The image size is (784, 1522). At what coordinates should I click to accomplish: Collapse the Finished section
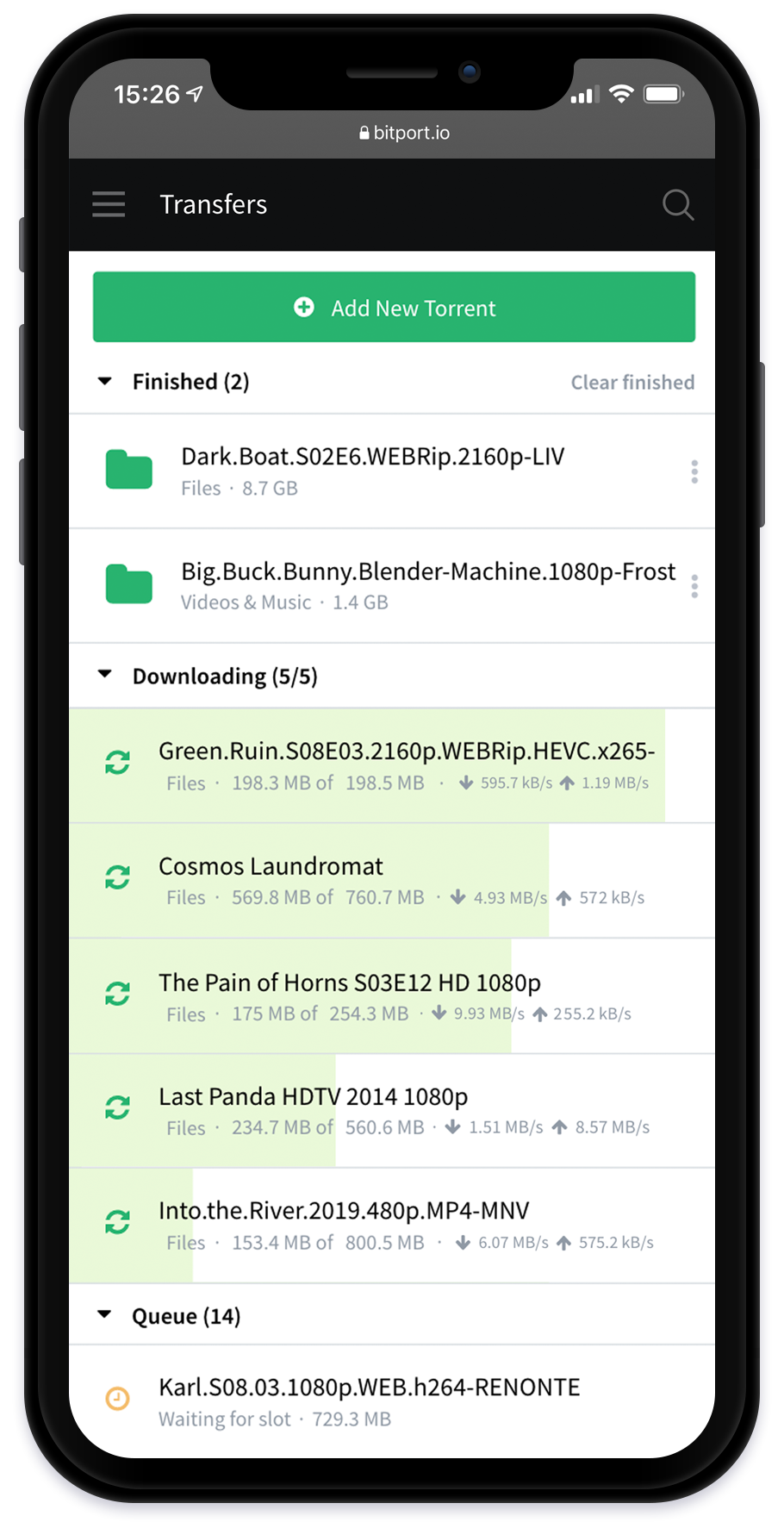[x=105, y=381]
